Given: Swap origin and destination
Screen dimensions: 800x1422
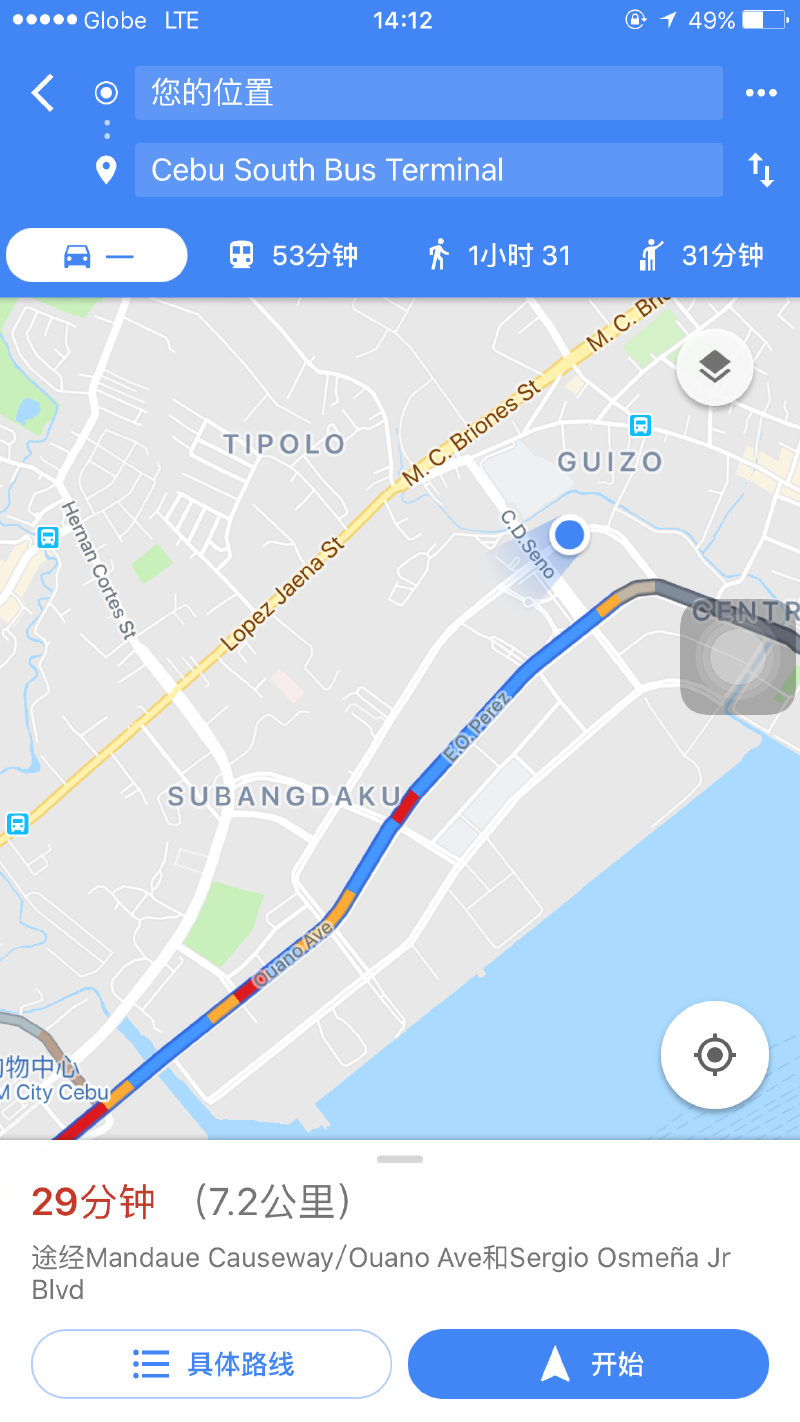Looking at the screenshot, I should 761,170.
